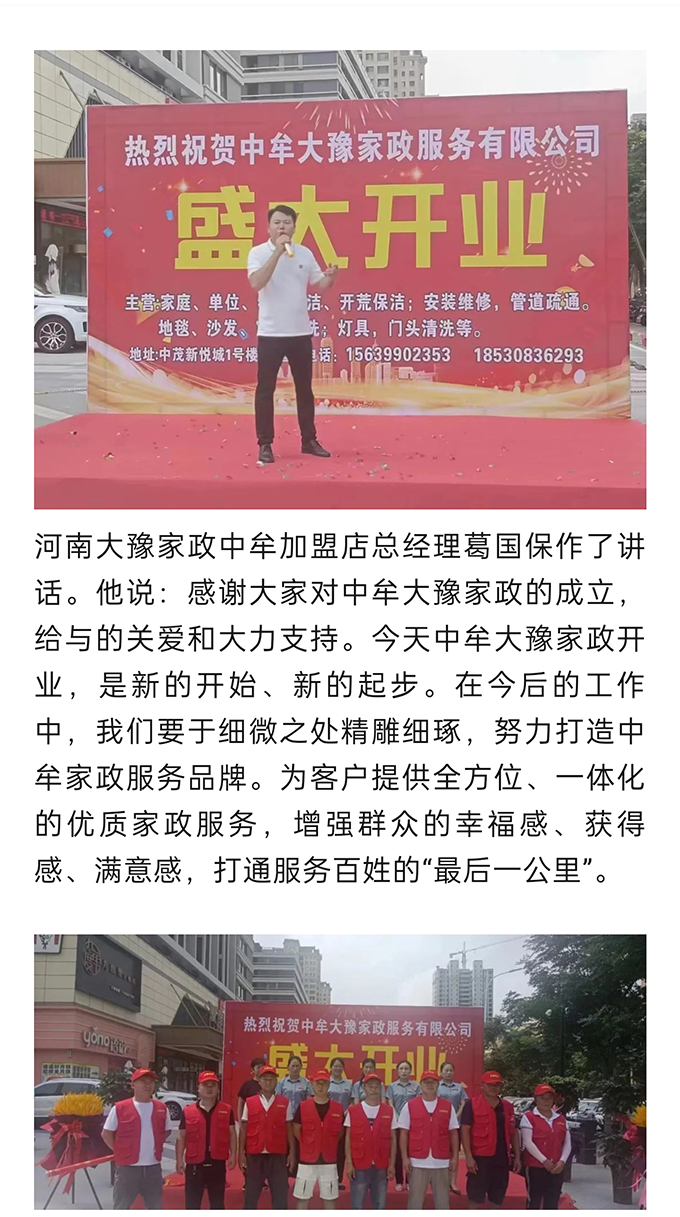Open the grand opening speech photo

tap(340, 280)
